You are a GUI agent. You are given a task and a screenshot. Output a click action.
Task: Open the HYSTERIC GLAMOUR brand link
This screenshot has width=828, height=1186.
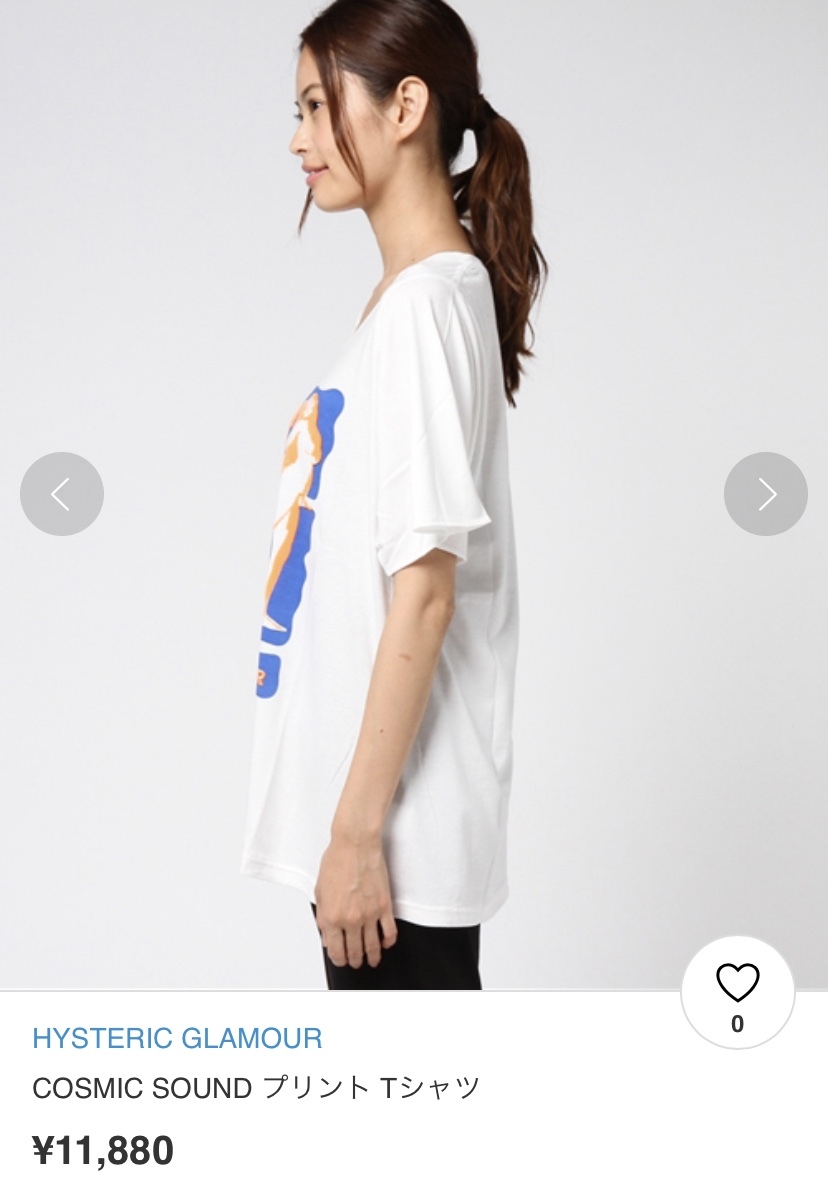tap(177, 1038)
